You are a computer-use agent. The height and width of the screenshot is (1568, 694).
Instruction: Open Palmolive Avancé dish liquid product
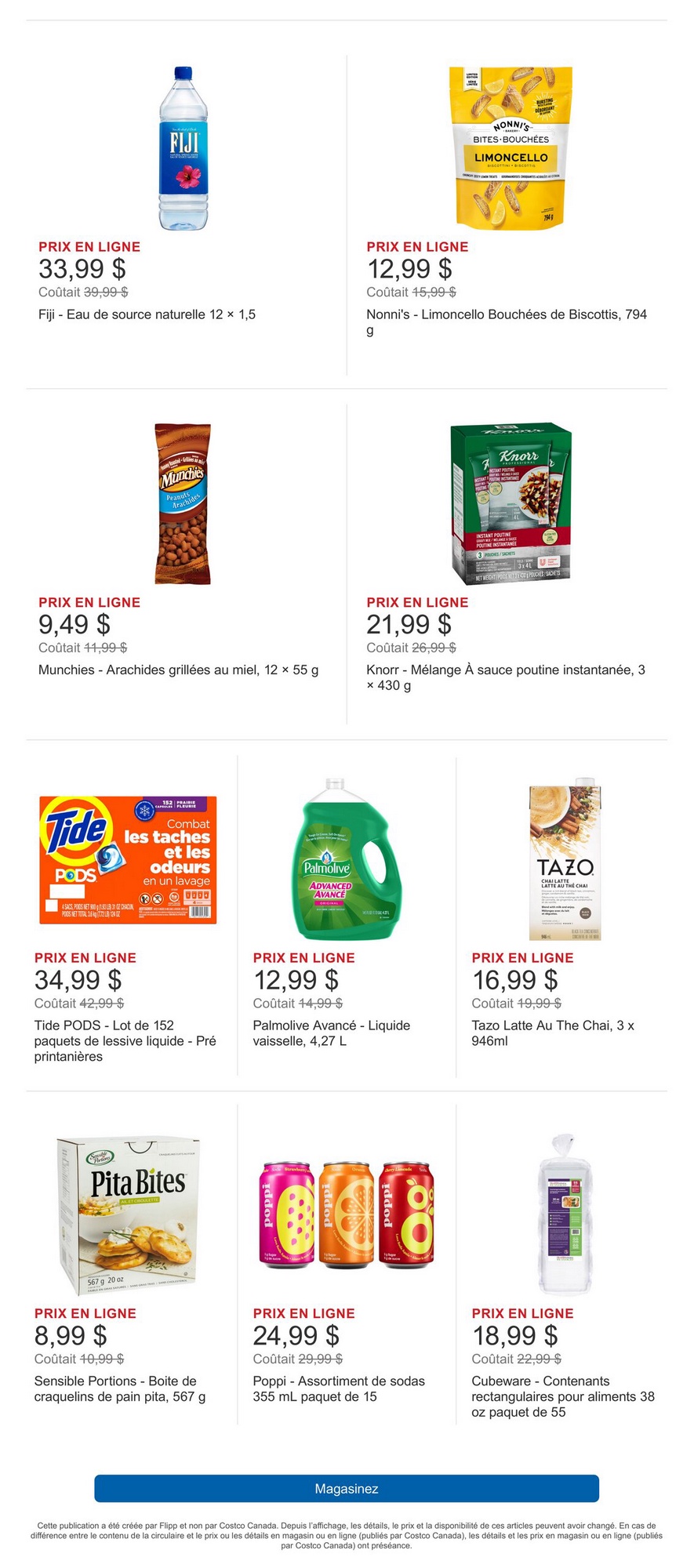click(335, 860)
